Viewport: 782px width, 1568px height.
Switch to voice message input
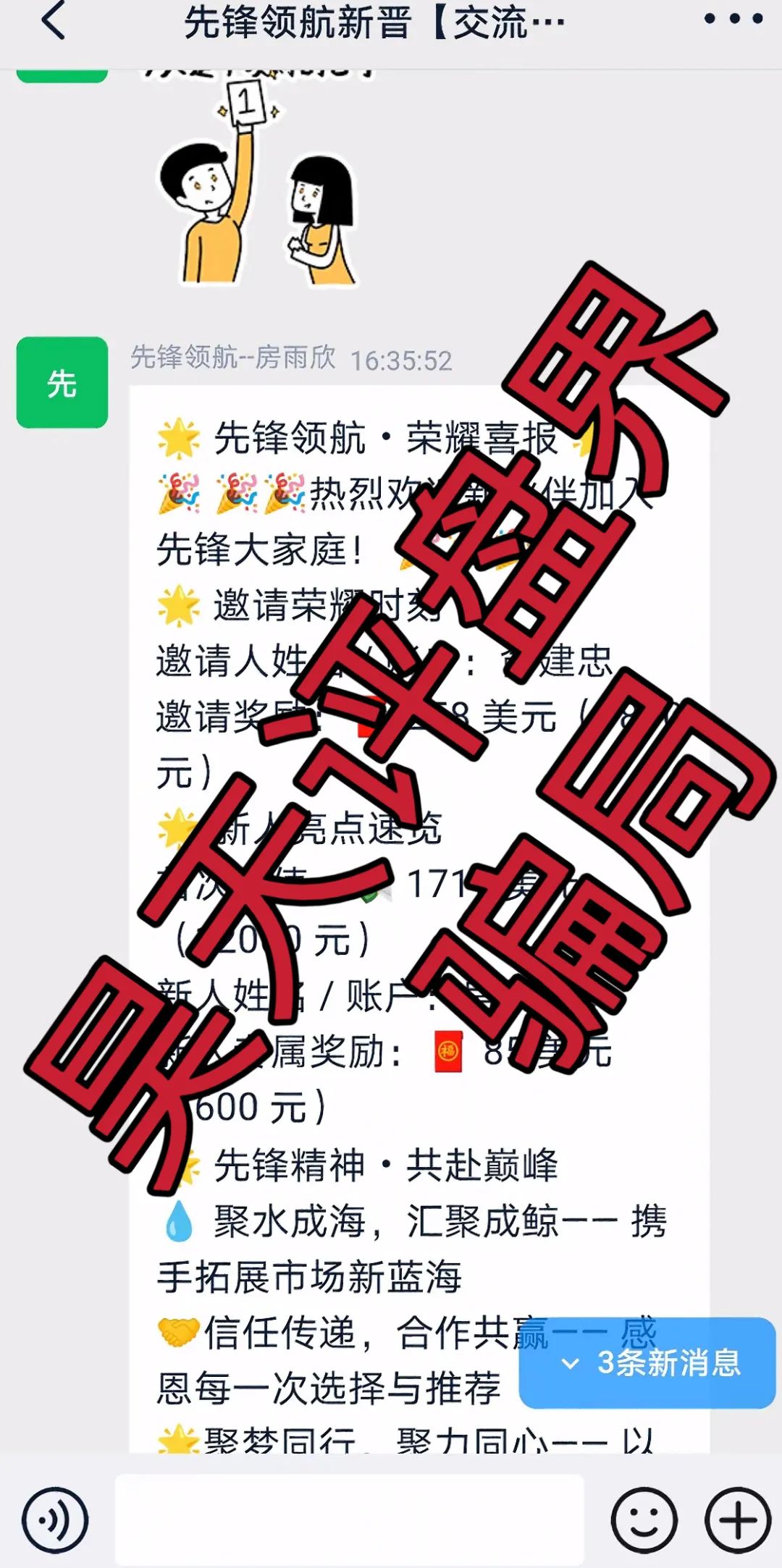[x=55, y=1519]
